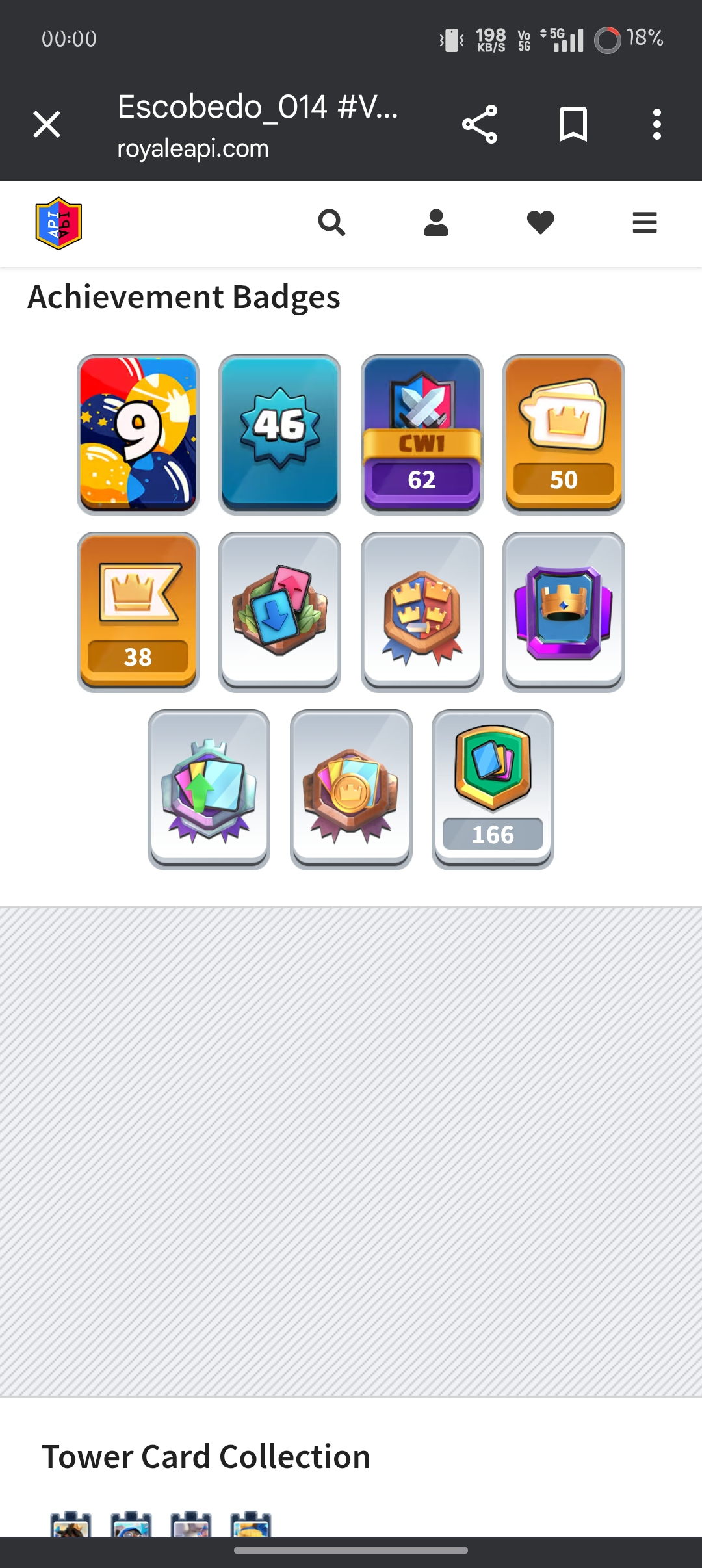
Task: Select the purple framed crown badge
Action: [564, 611]
